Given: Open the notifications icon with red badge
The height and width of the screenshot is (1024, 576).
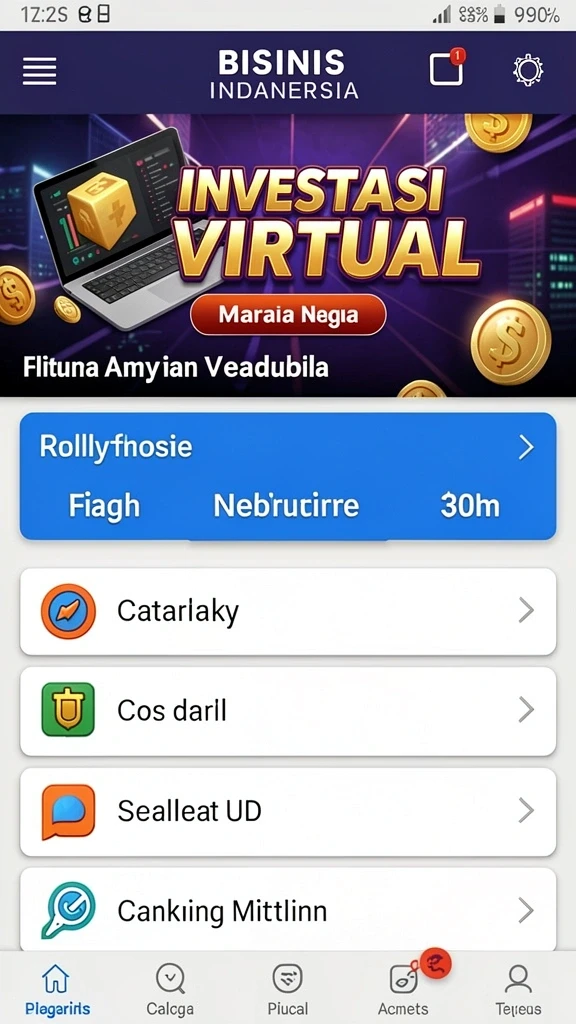Looking at the screenshot, I should pos(447,67).
